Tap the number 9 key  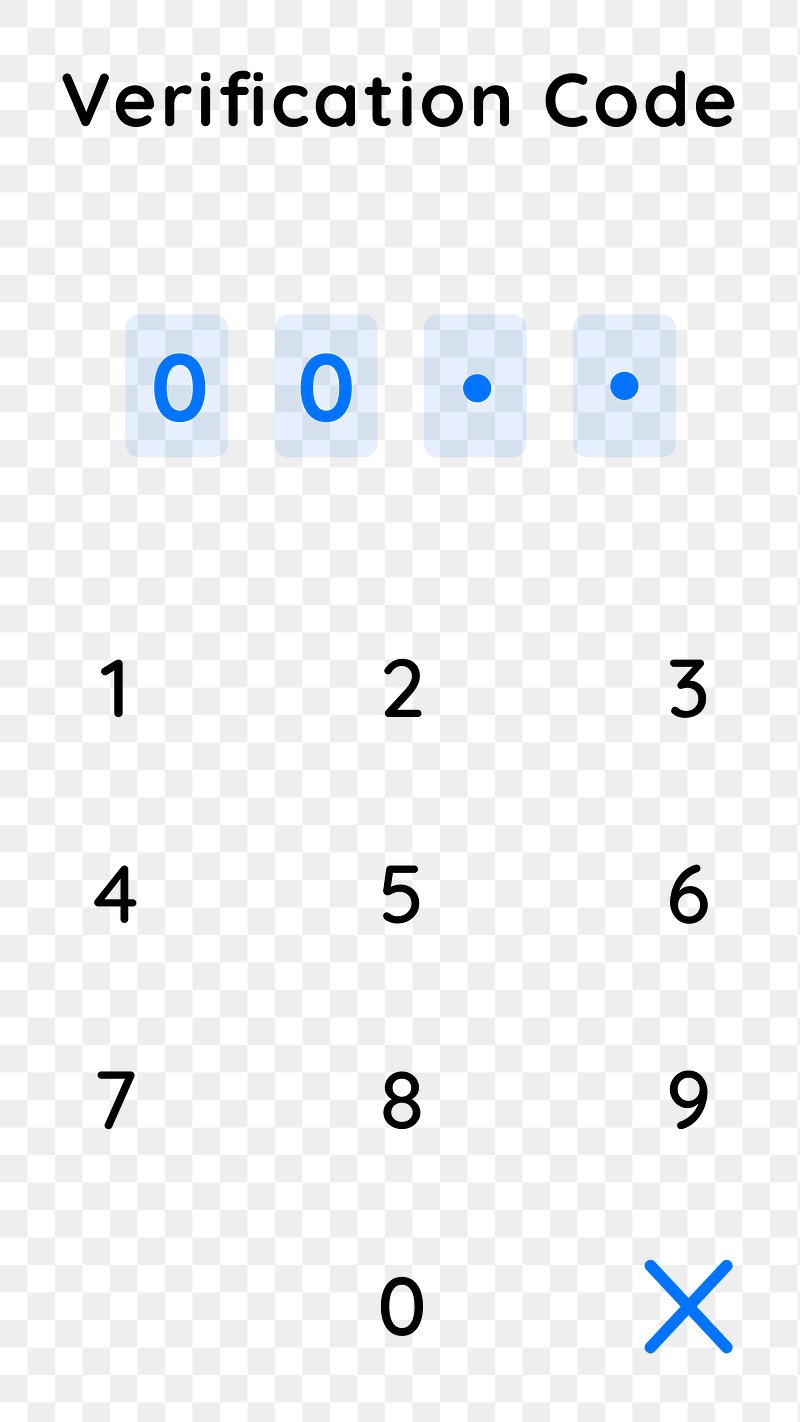[688, 1100]
